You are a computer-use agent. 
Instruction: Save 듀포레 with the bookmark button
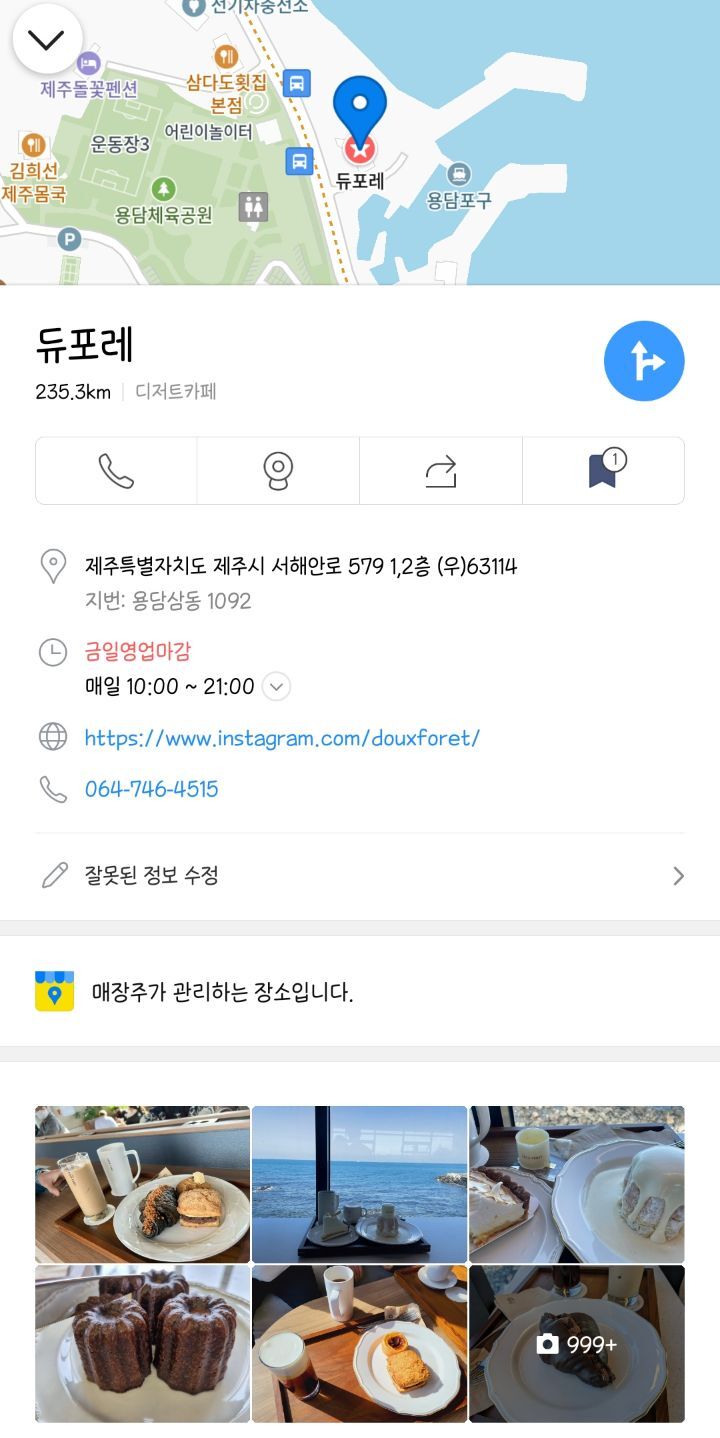pyautogui.click(x=603, y=470)
